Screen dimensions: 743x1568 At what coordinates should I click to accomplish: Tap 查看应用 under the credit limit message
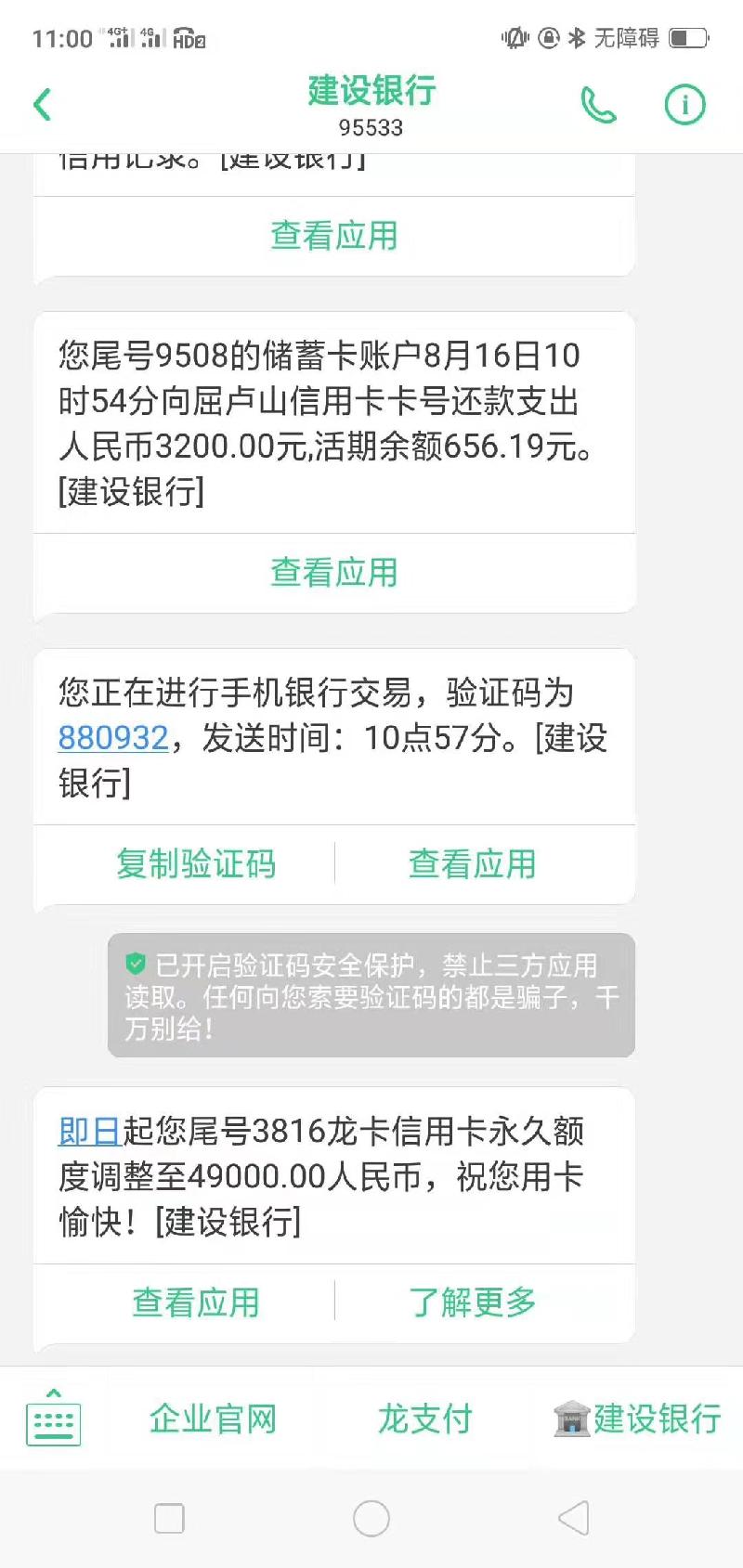196,1302
